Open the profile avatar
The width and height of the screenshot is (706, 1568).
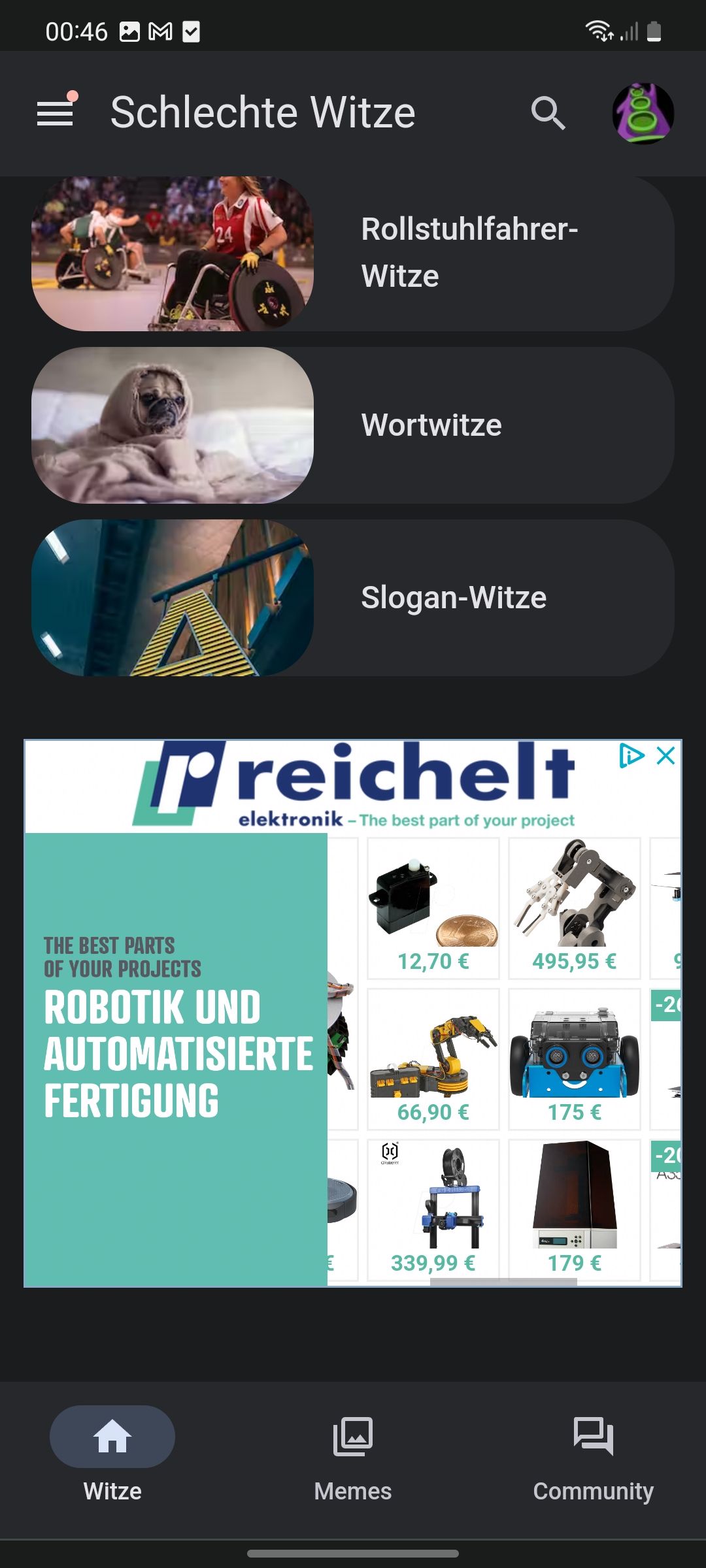pos(643,113)
